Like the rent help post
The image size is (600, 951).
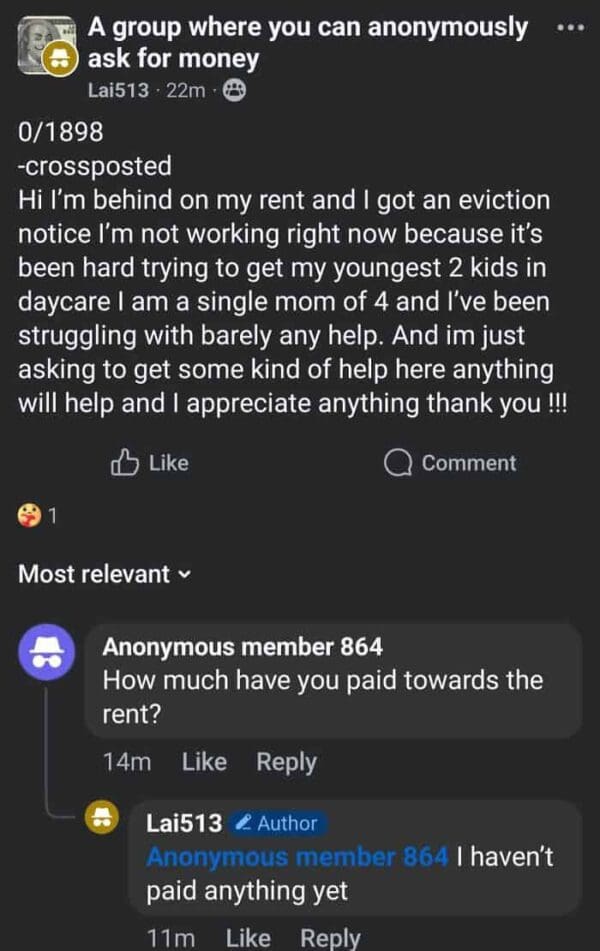point(150,463)
